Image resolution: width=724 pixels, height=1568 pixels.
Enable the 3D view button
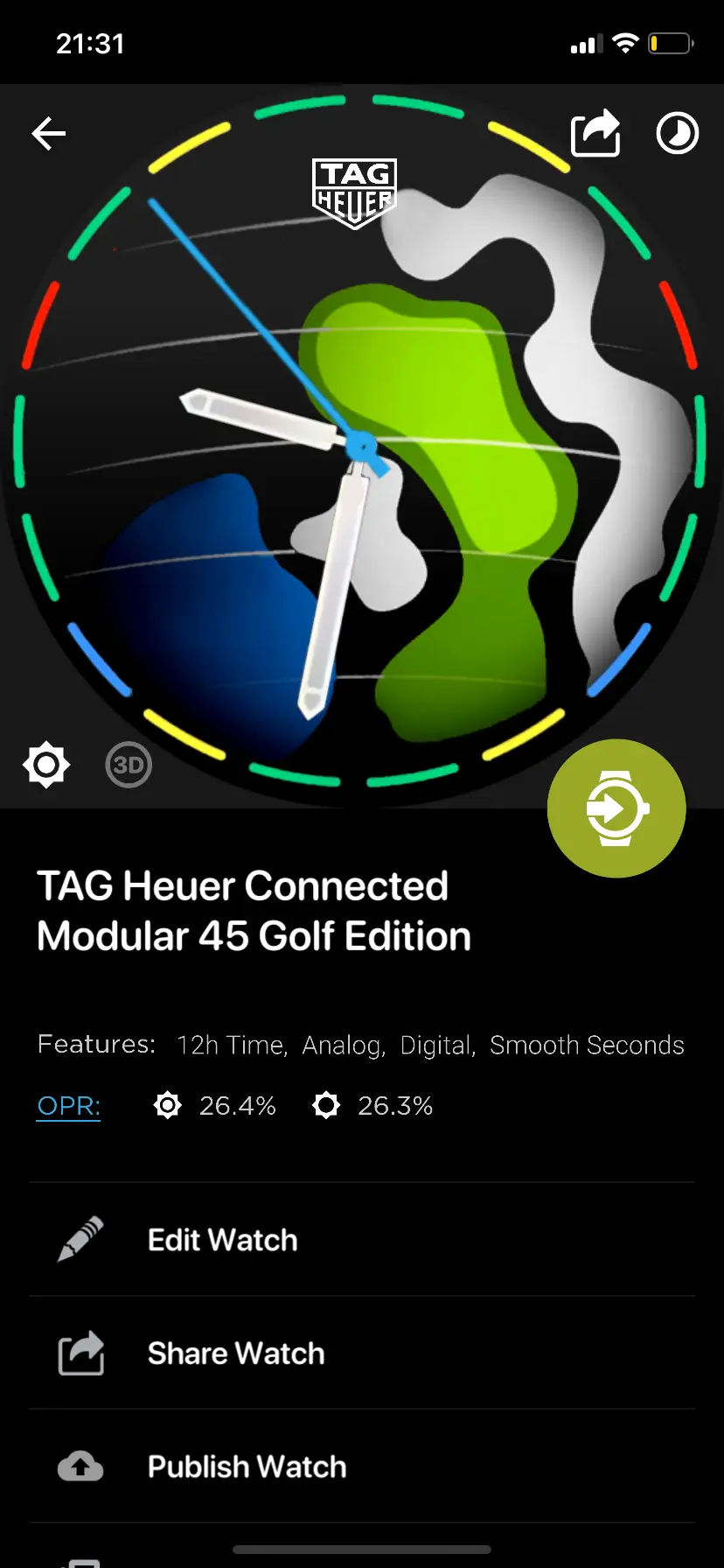(129, 765)
